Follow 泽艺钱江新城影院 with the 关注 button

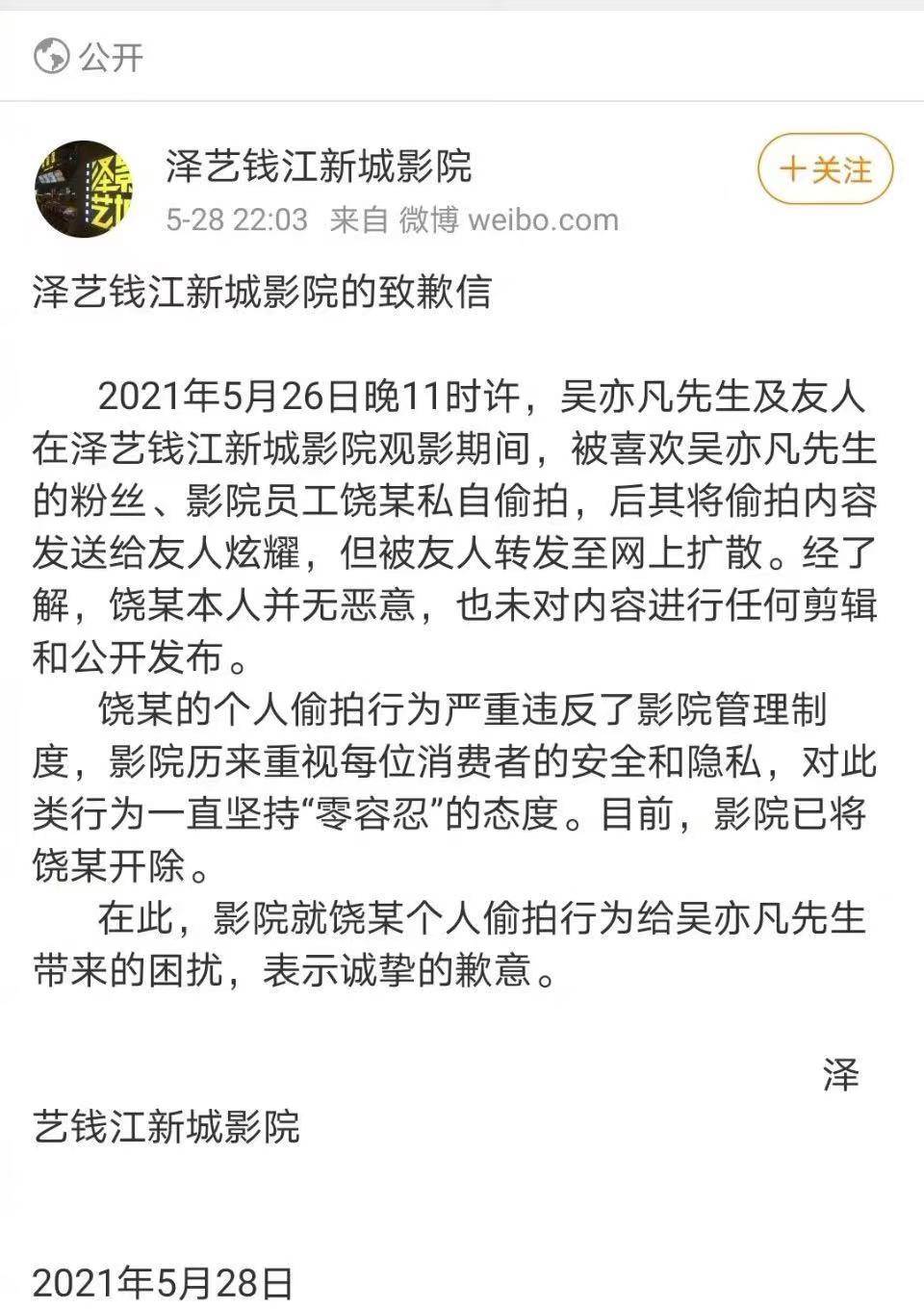click(825, 170)
